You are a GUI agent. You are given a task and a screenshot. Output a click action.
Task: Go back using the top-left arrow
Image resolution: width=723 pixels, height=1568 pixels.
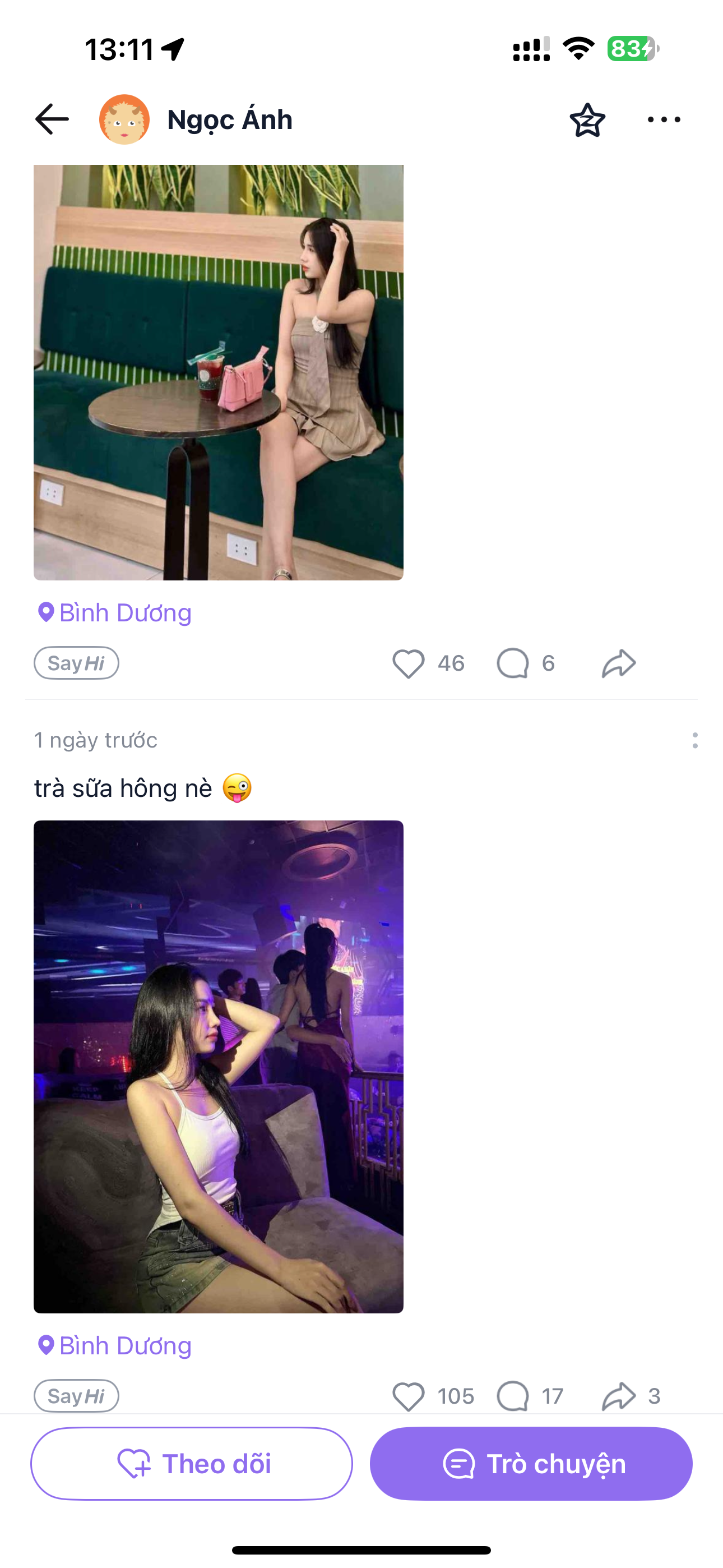coord(52,119)
